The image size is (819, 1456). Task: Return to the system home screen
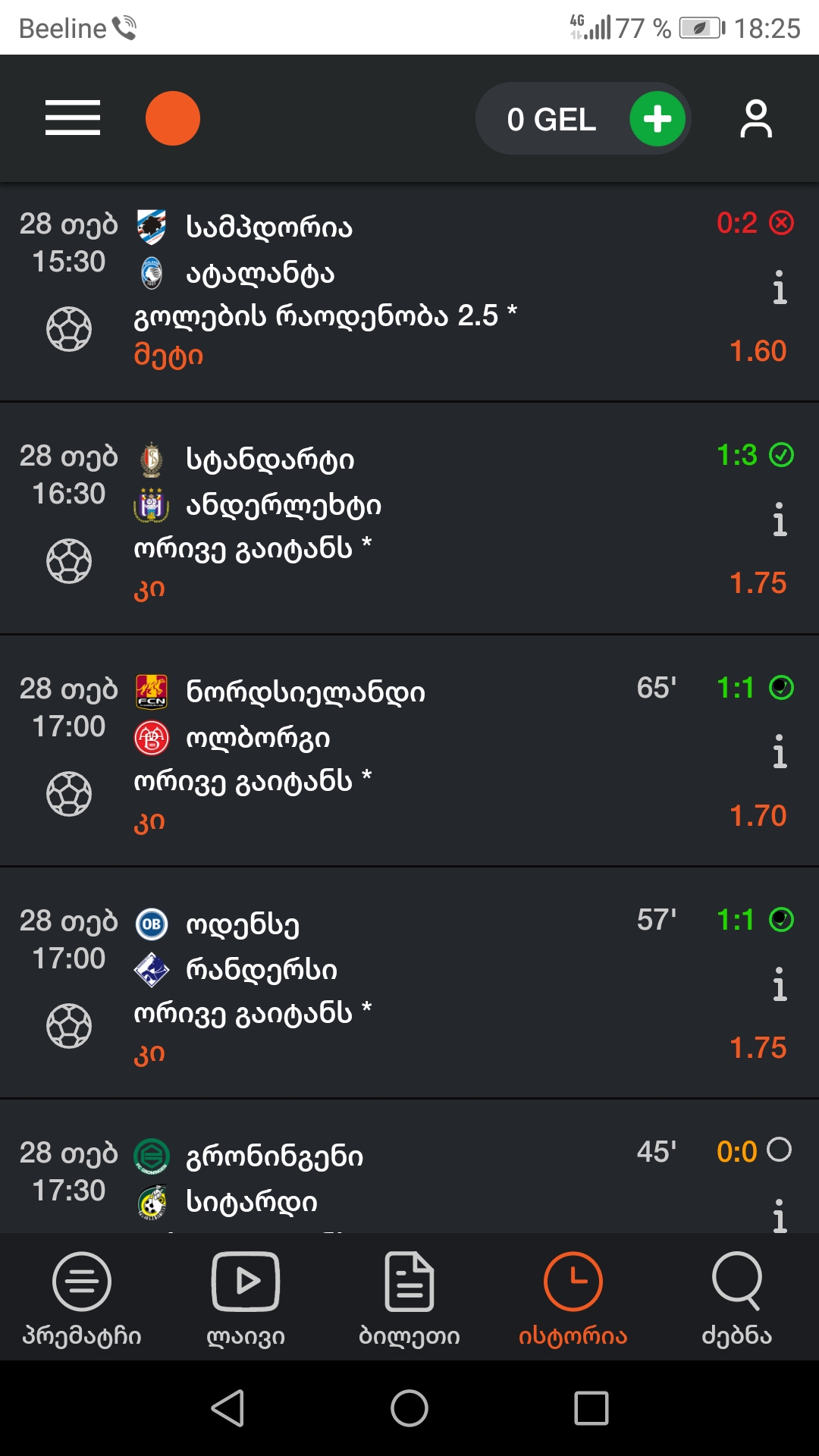click(x=409, y=1408)
